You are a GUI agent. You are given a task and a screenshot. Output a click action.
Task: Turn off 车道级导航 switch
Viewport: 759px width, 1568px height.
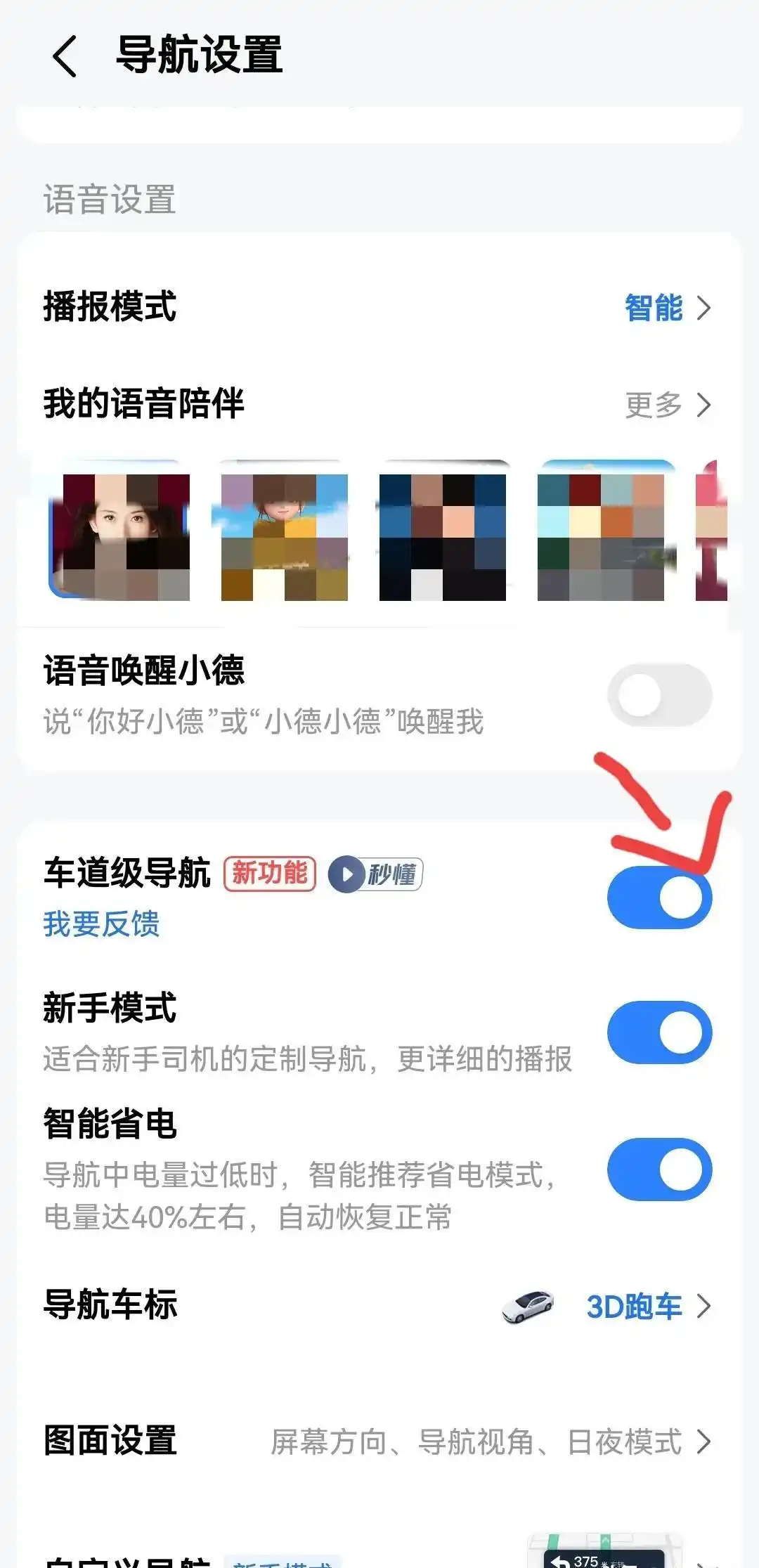click(659, 898)
